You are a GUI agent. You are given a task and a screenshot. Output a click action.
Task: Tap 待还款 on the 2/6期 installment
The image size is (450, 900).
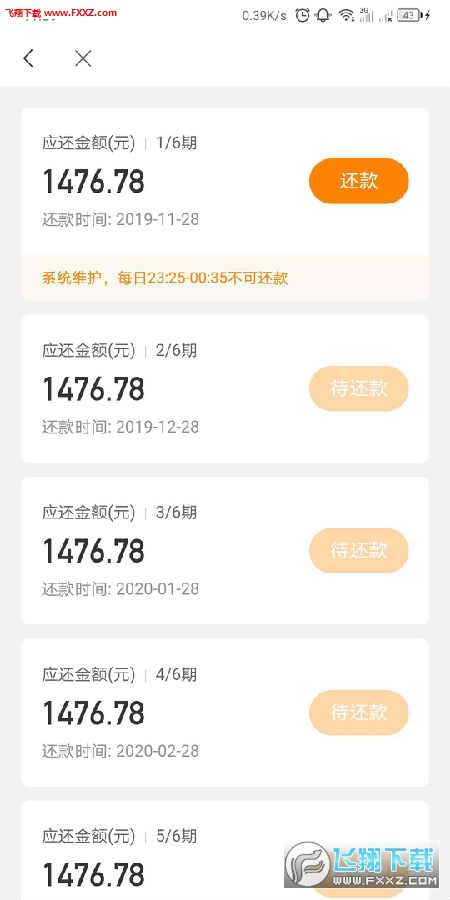[359, 389]
